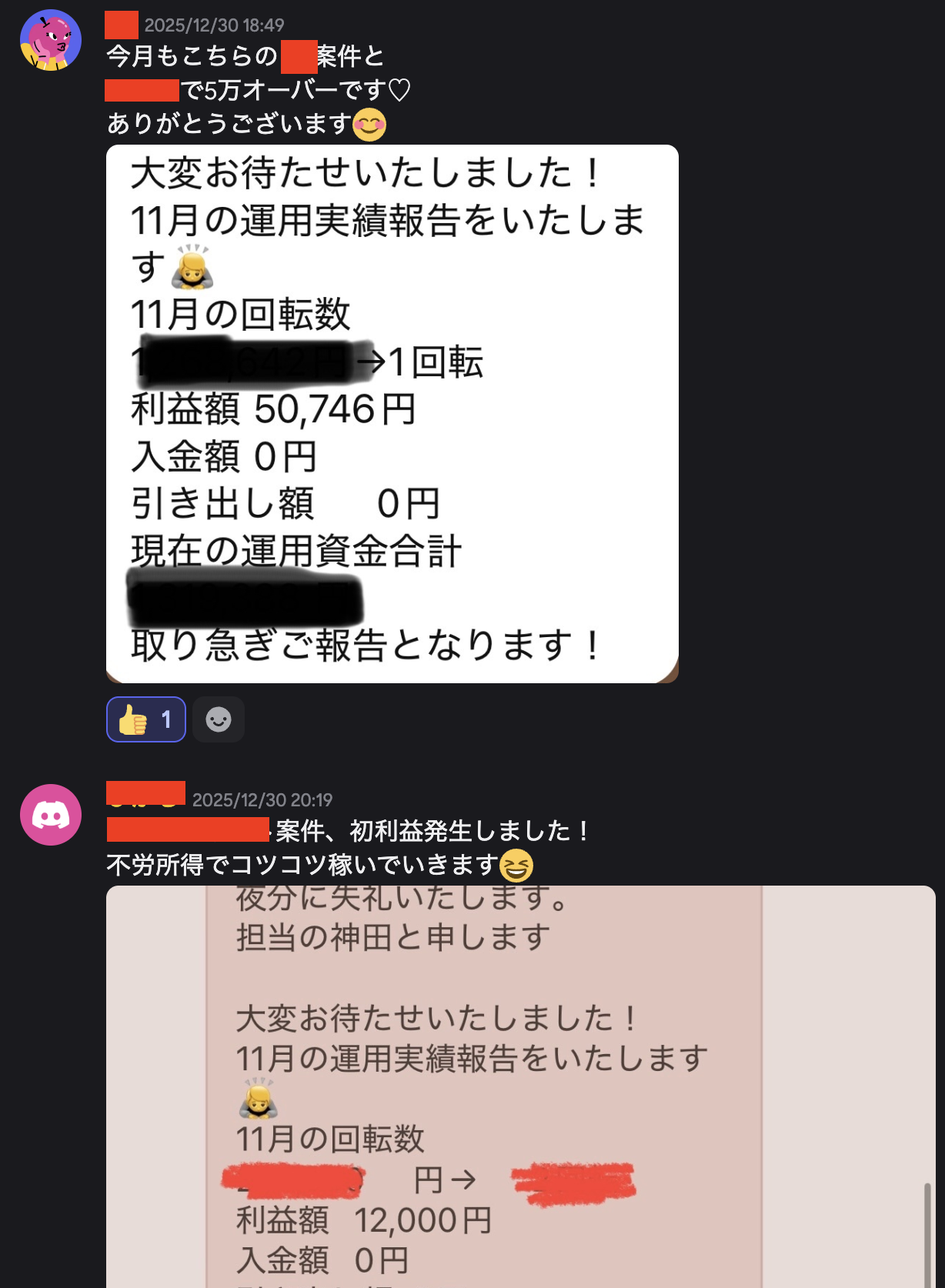Viewport: 945px width, 1288px height.
Task: Open the pink report image from the 20:19 message
Action: 521,1086
